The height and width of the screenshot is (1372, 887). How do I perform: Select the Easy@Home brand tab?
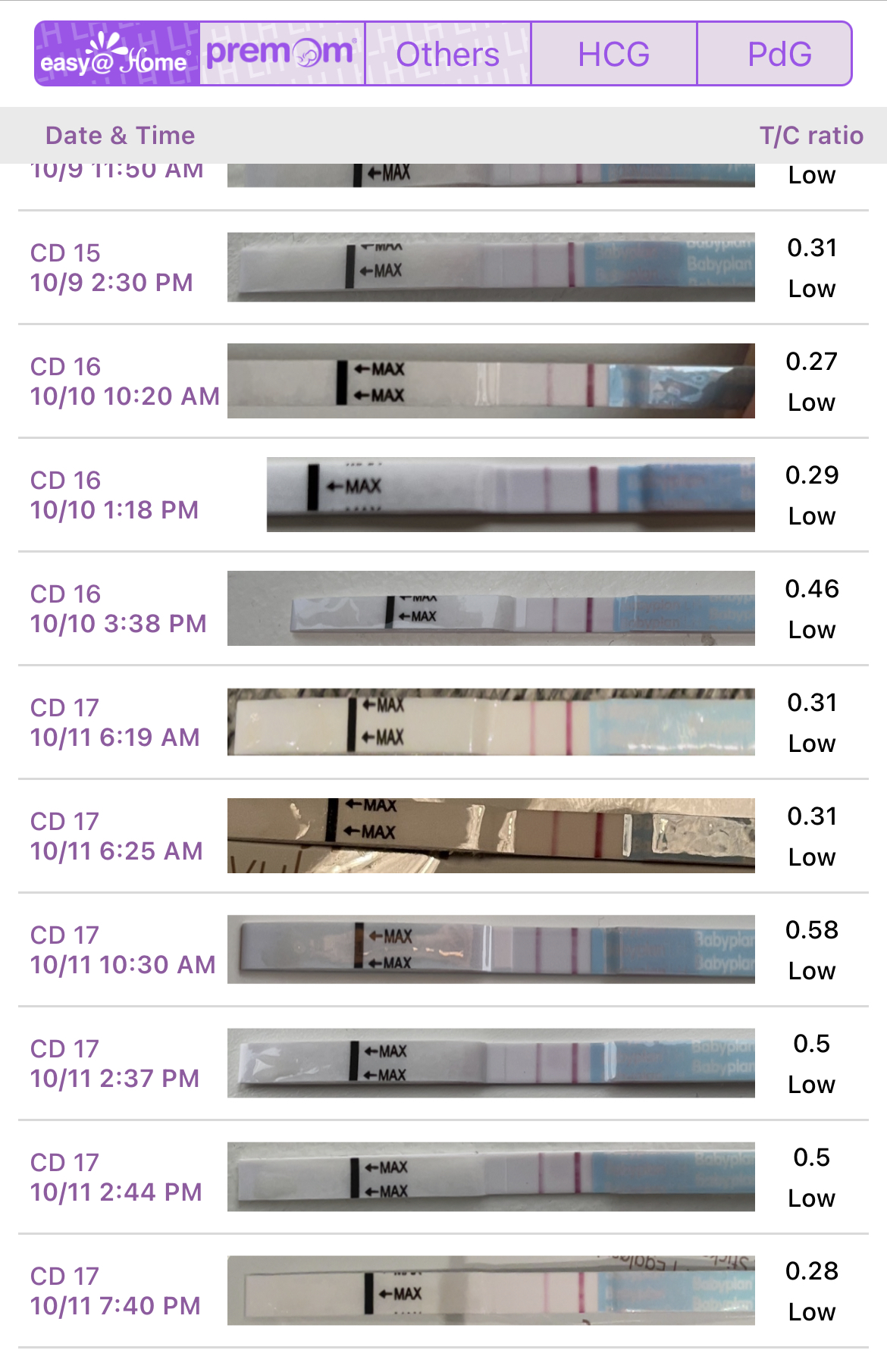point(118,54)
